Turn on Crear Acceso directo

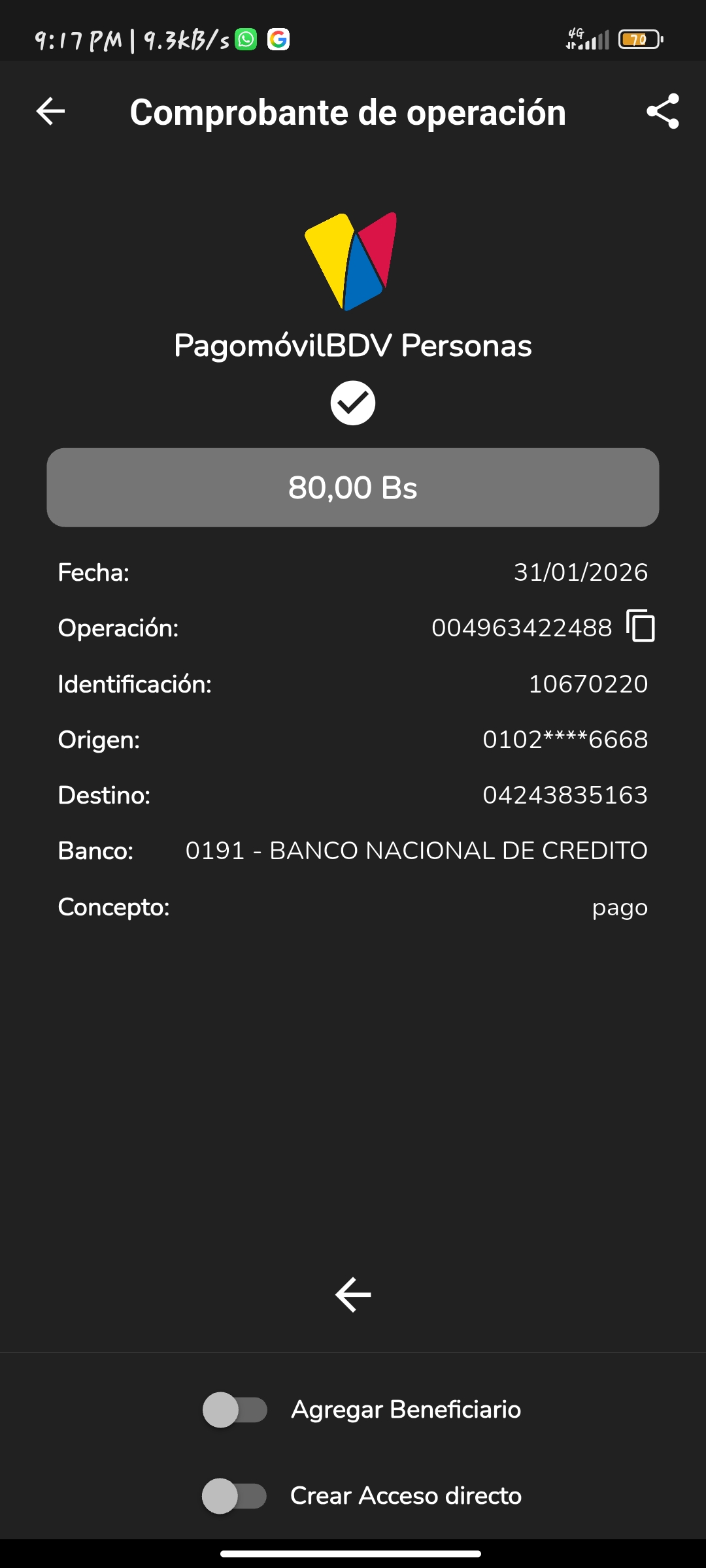click(235, 1495)
